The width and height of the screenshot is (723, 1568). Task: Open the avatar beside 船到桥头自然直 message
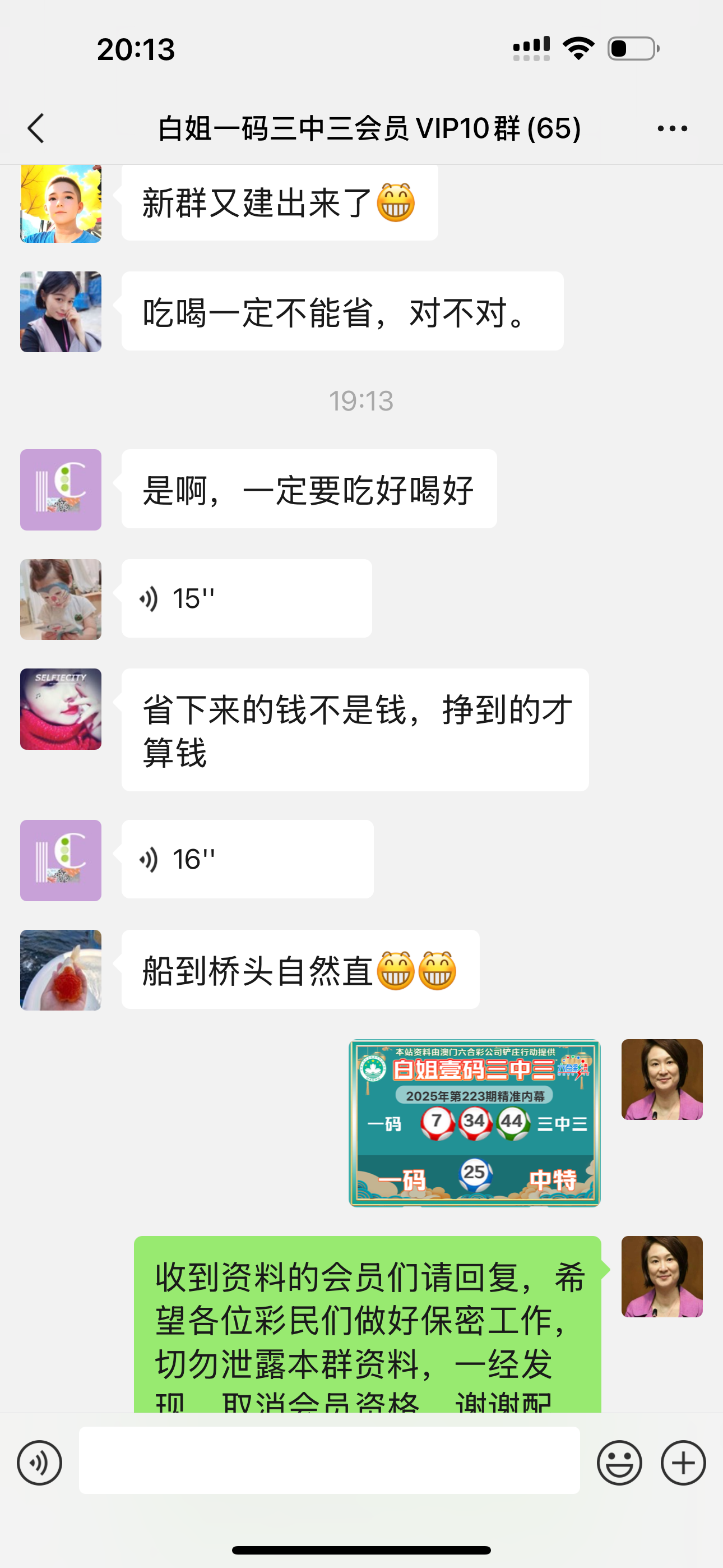click(x=61, y=970)
